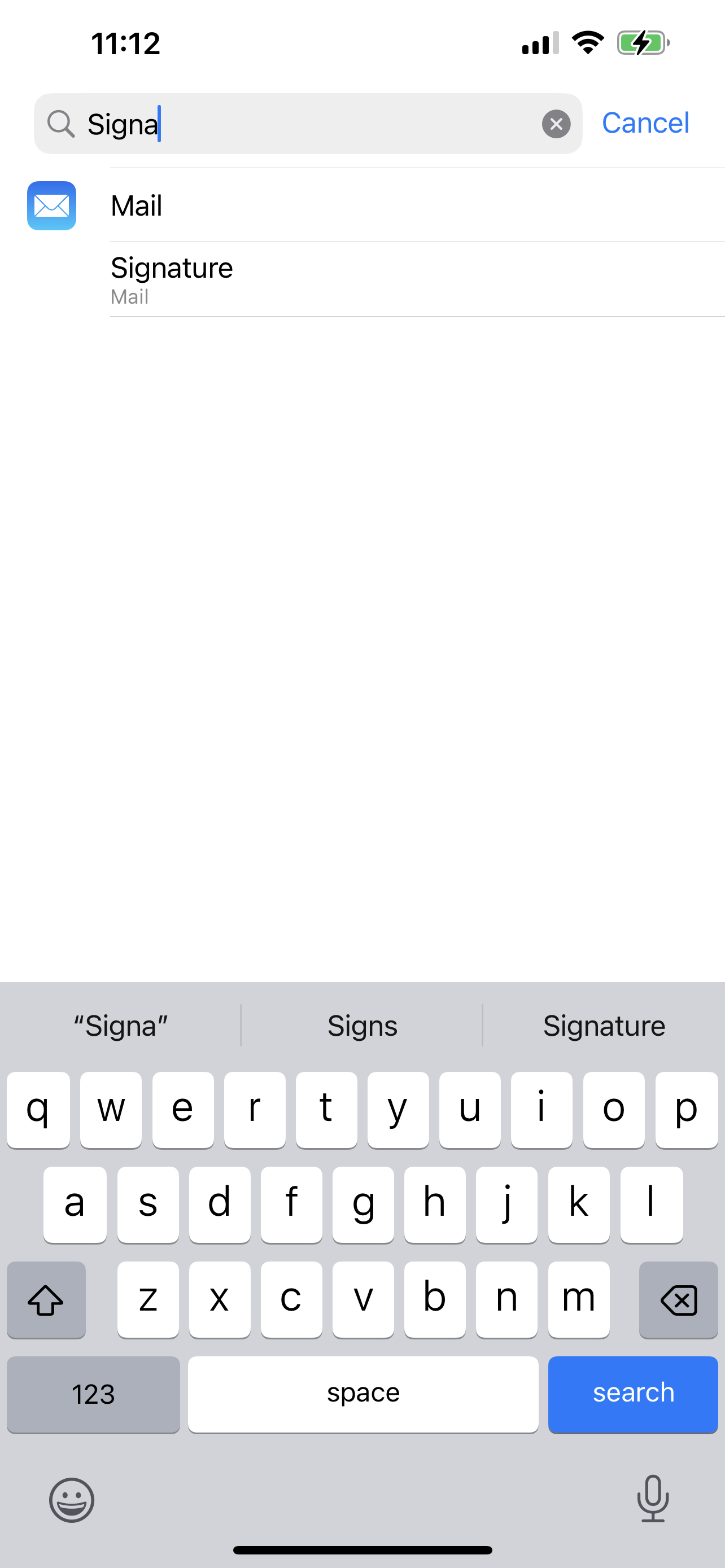Tap the Mail app icon

click(x=51, y=206)
